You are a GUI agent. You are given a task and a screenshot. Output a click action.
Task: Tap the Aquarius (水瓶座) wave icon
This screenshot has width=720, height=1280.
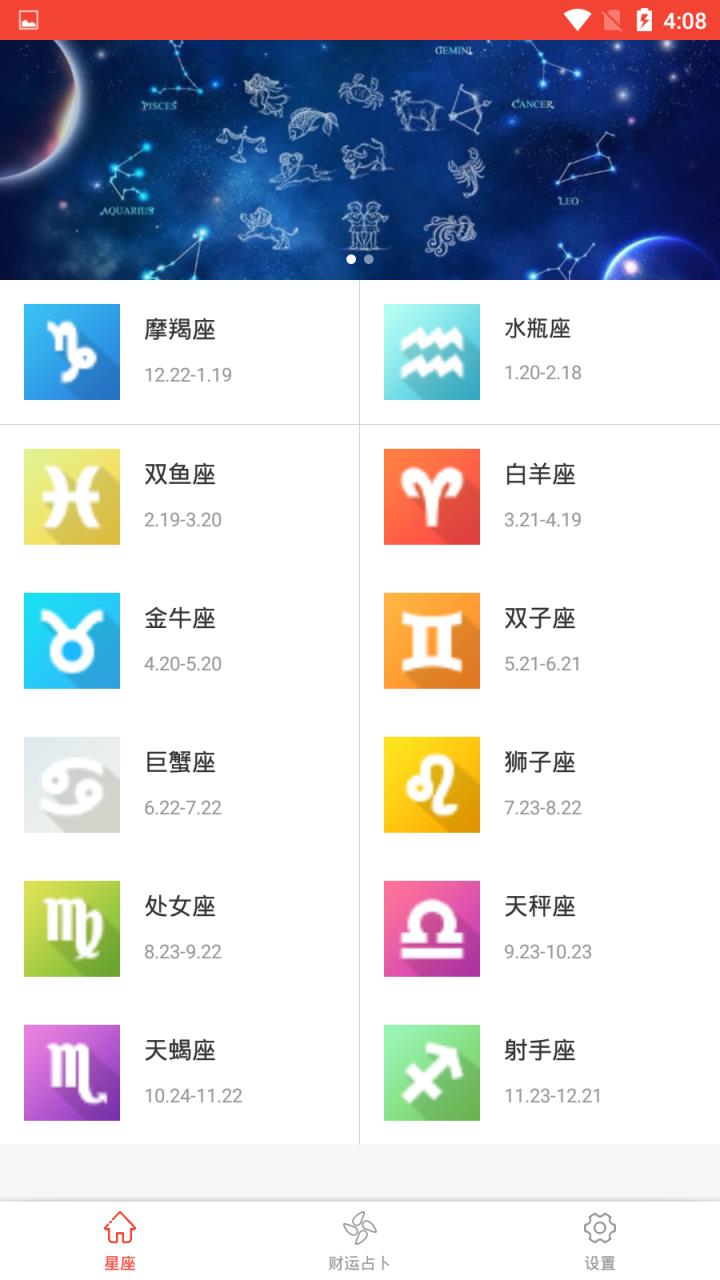pyautogui.click(x=431, y=352)
